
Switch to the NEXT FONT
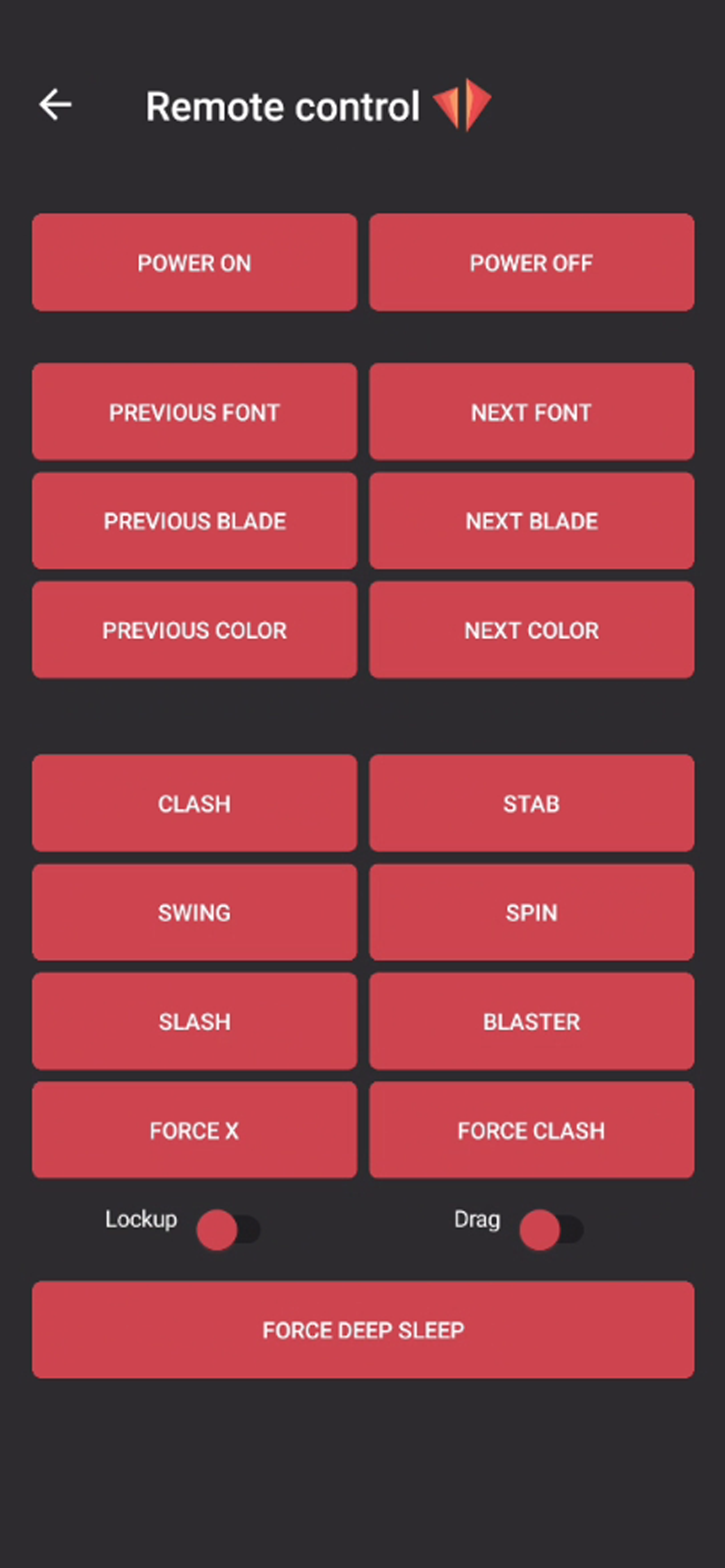[x=531, y=411]
